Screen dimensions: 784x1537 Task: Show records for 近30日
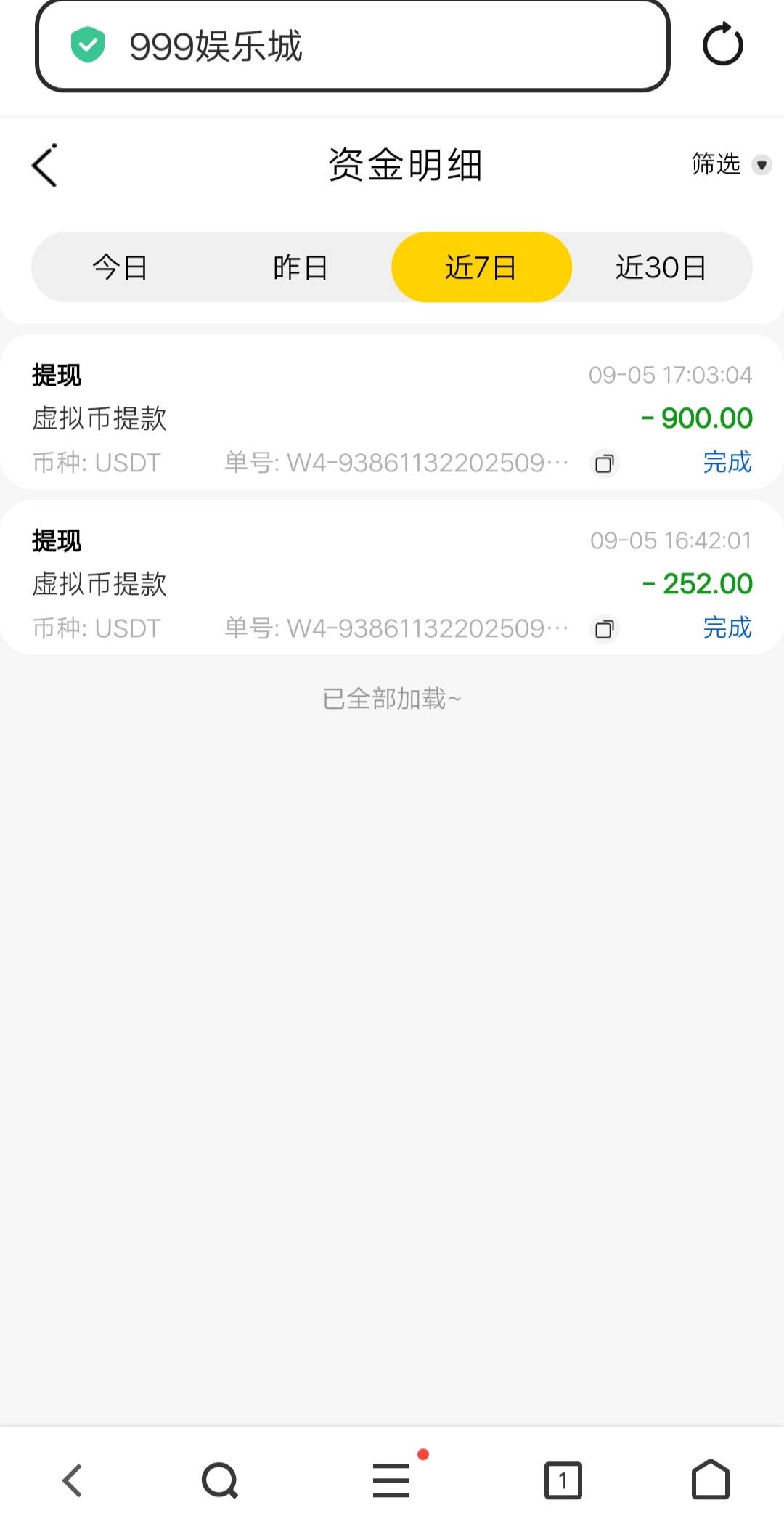pyautogui.click(x=661, y=267)
